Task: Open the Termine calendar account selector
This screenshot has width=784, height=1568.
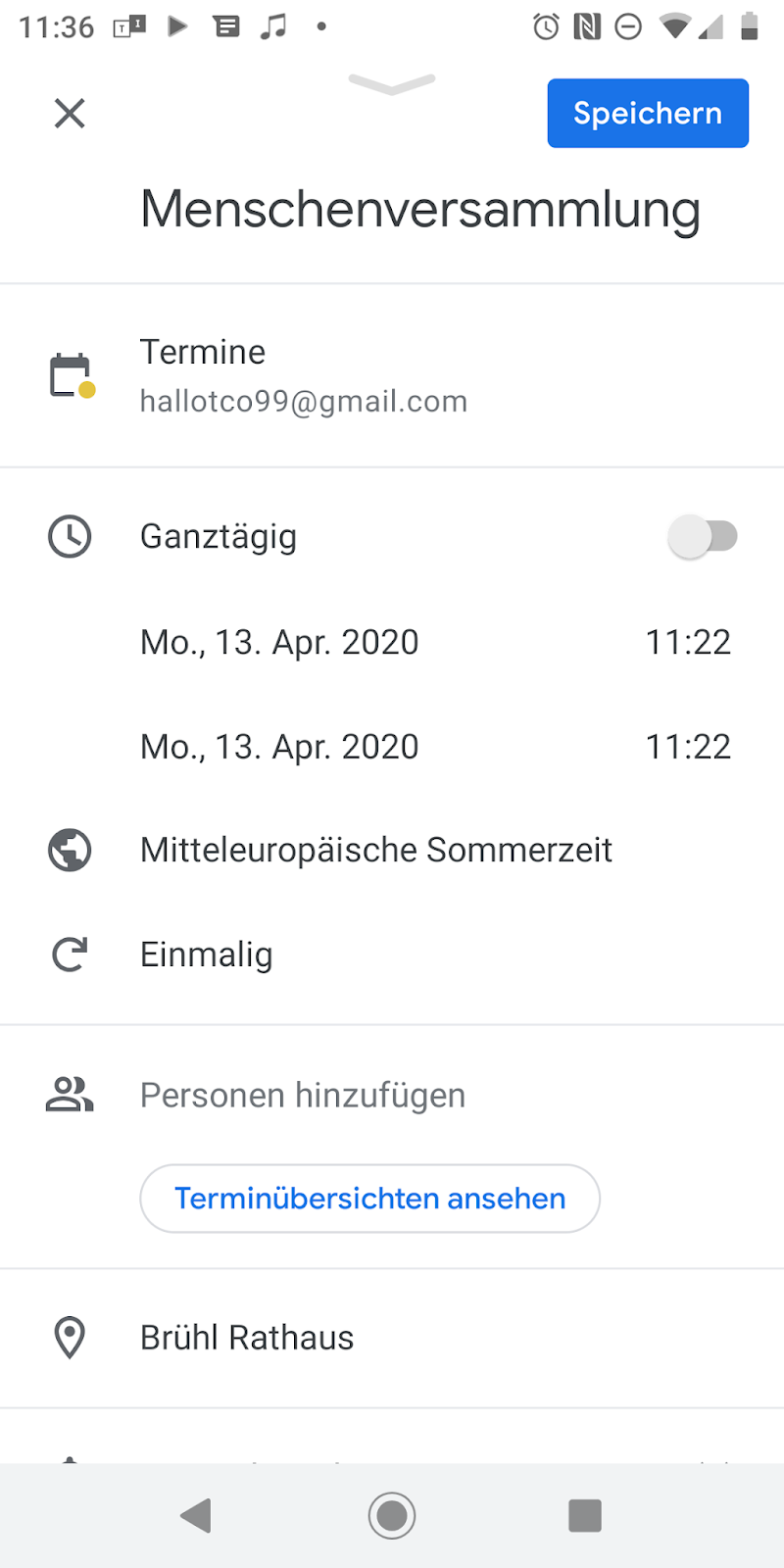Action: pos(392,375)
